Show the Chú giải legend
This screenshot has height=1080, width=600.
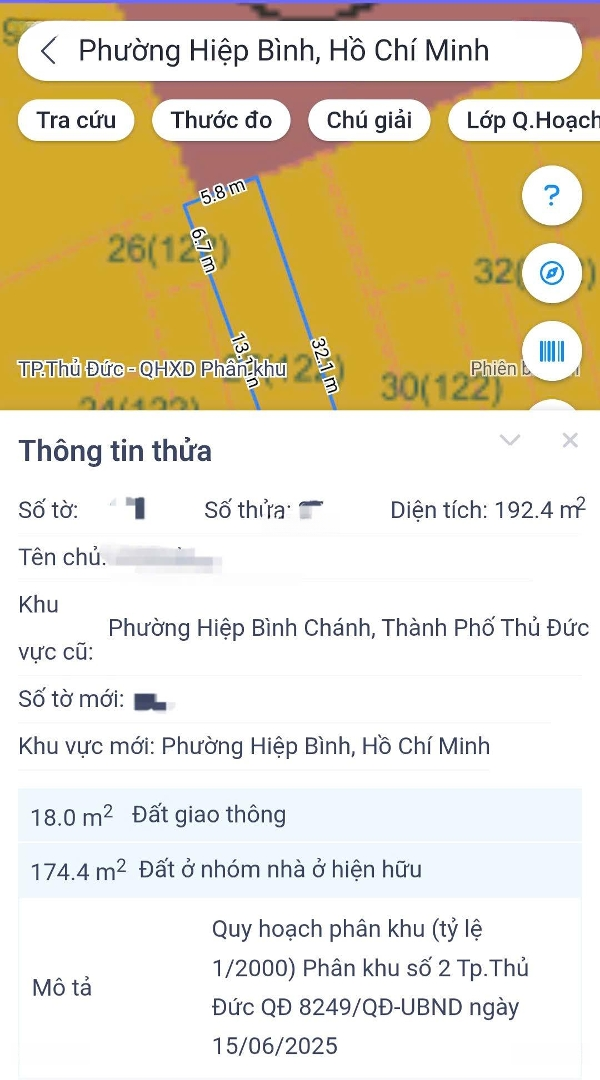point(369,121)
